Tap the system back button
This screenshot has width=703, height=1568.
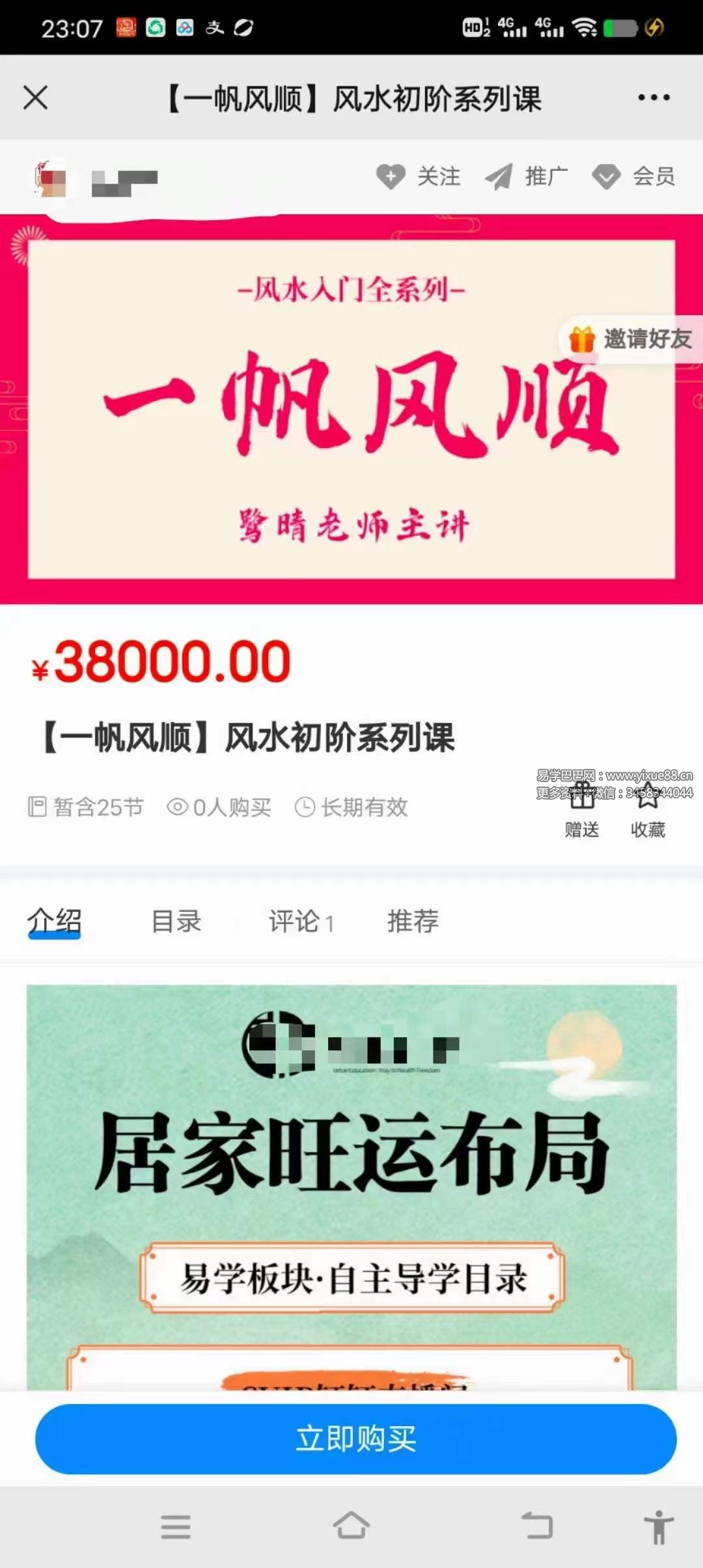tap(537, 1526)
